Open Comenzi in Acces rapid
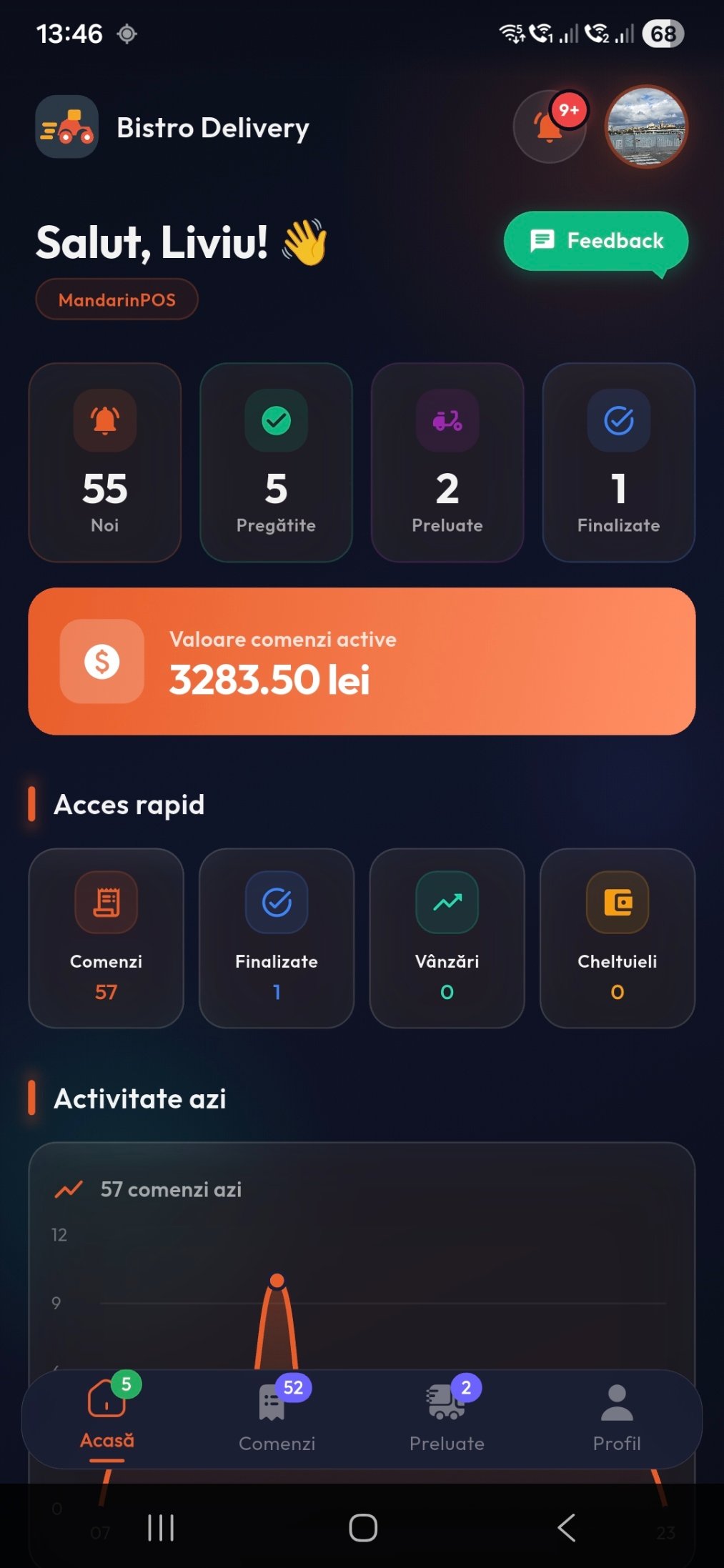 point(106,938)
